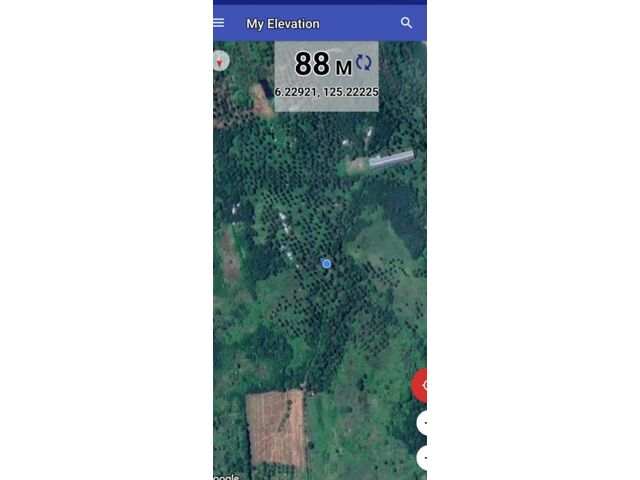Viewport: 640px width, 480px height.
Task: Refresh the 88 M elevation reading
Action: pyautogui.click(x=363, y=63)
